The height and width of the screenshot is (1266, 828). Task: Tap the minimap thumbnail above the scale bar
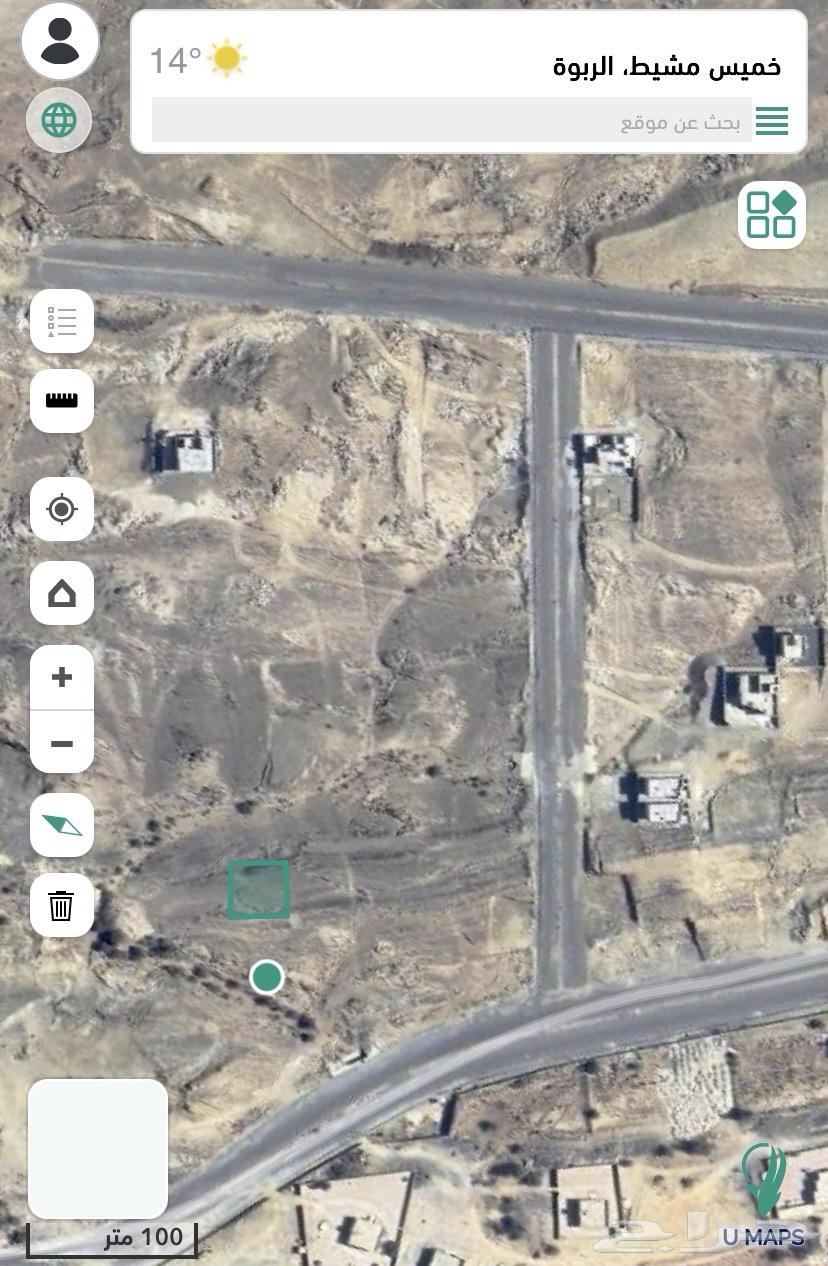(97, 1148)
